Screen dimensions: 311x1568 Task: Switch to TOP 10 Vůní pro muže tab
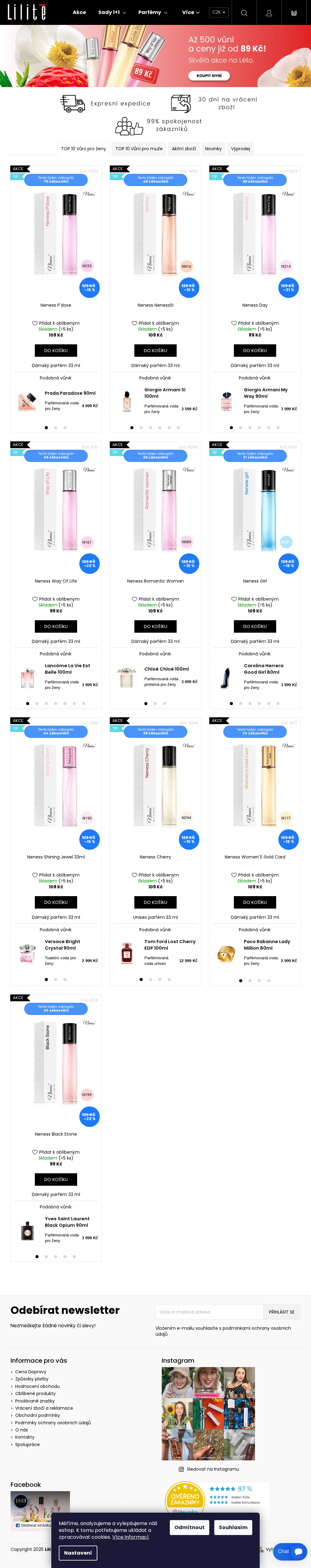139,148
